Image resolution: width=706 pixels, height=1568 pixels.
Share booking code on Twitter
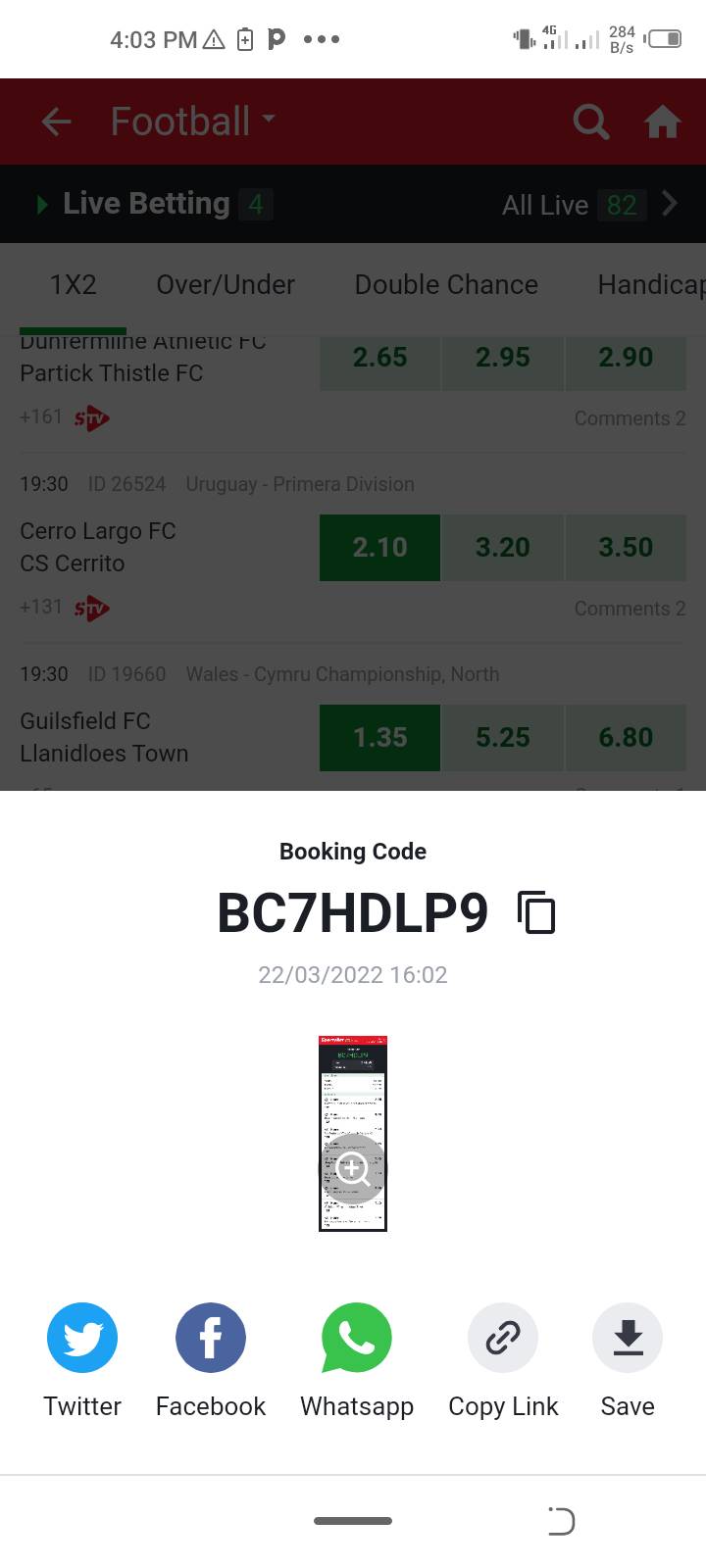point(82,1338)
